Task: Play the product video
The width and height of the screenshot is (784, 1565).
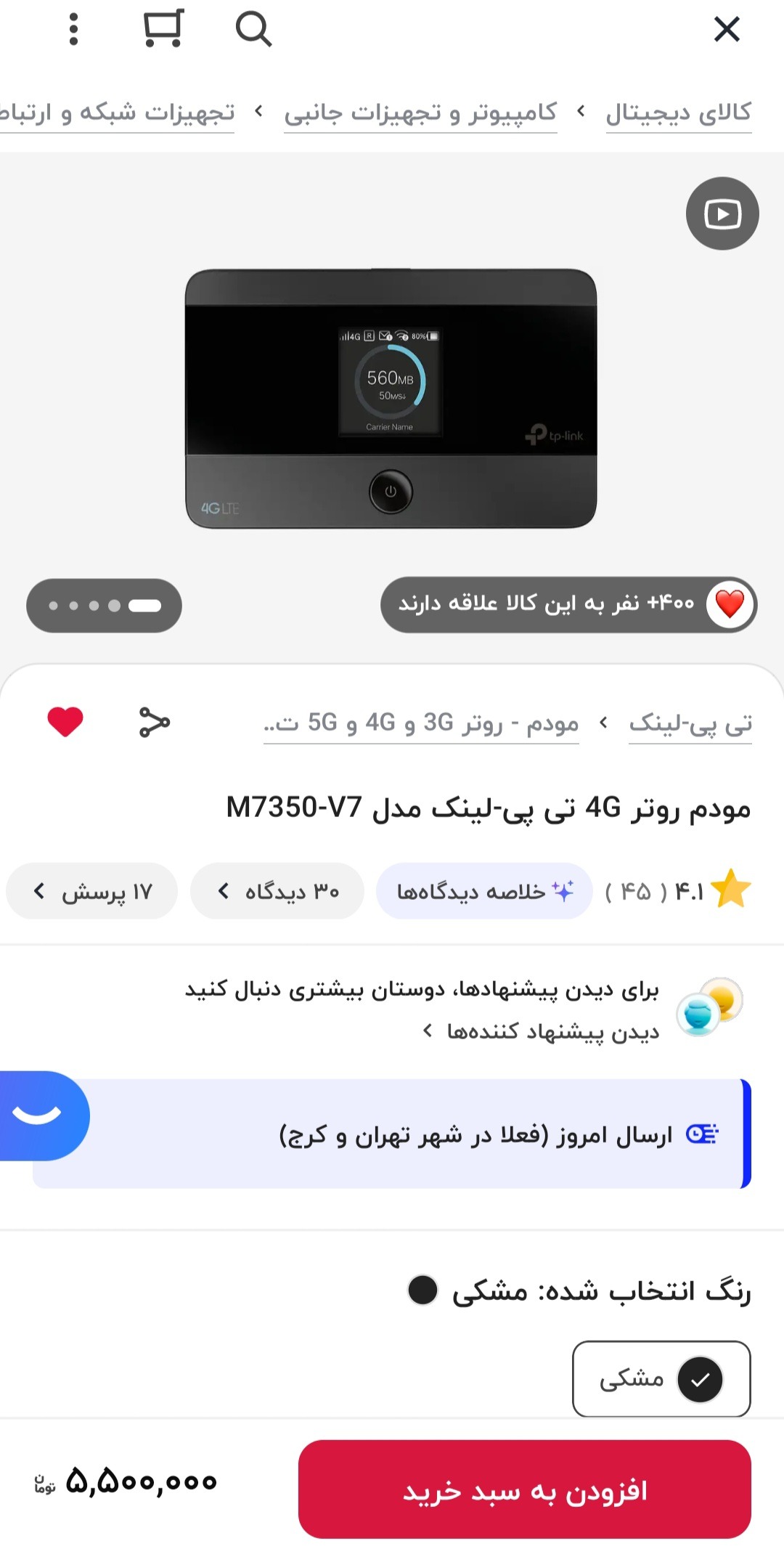Action: [722, 214]
